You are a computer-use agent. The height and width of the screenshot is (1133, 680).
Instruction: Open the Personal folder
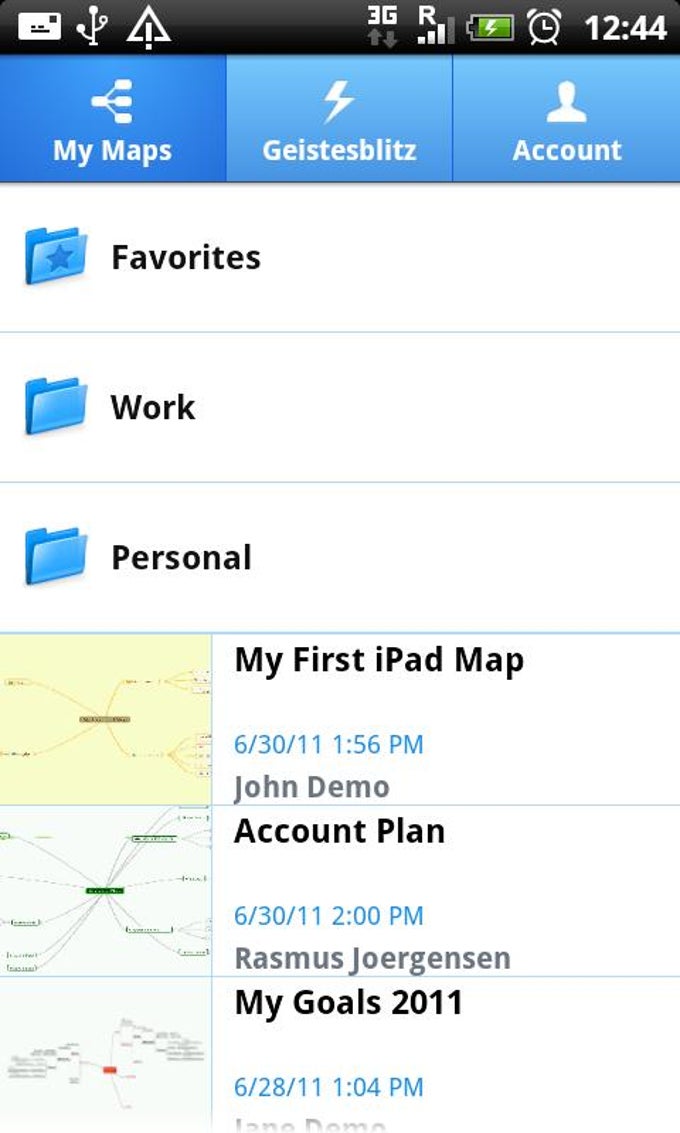[181, 558]
